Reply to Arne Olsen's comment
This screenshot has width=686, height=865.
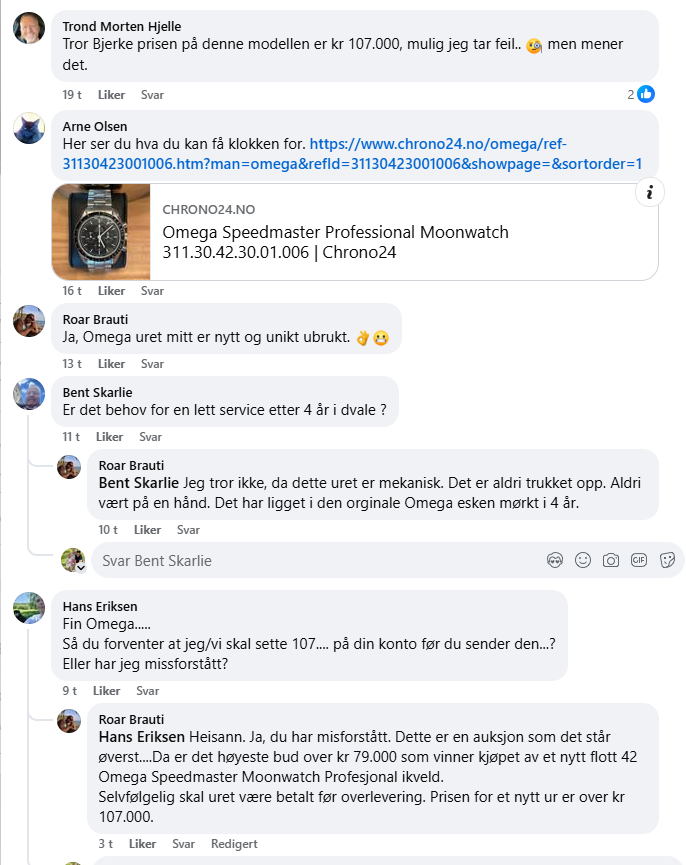(152, 291)
